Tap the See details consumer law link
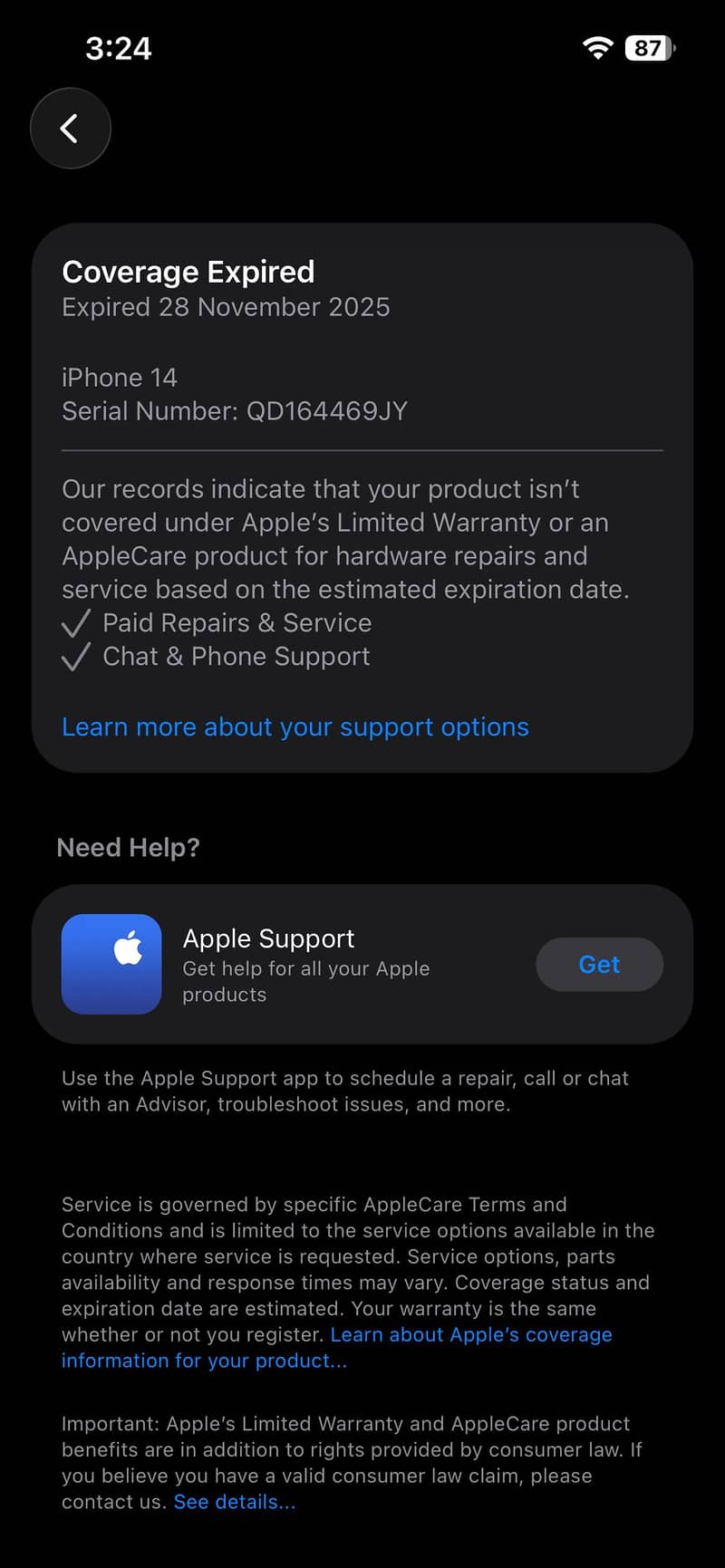 point(234,1502)
